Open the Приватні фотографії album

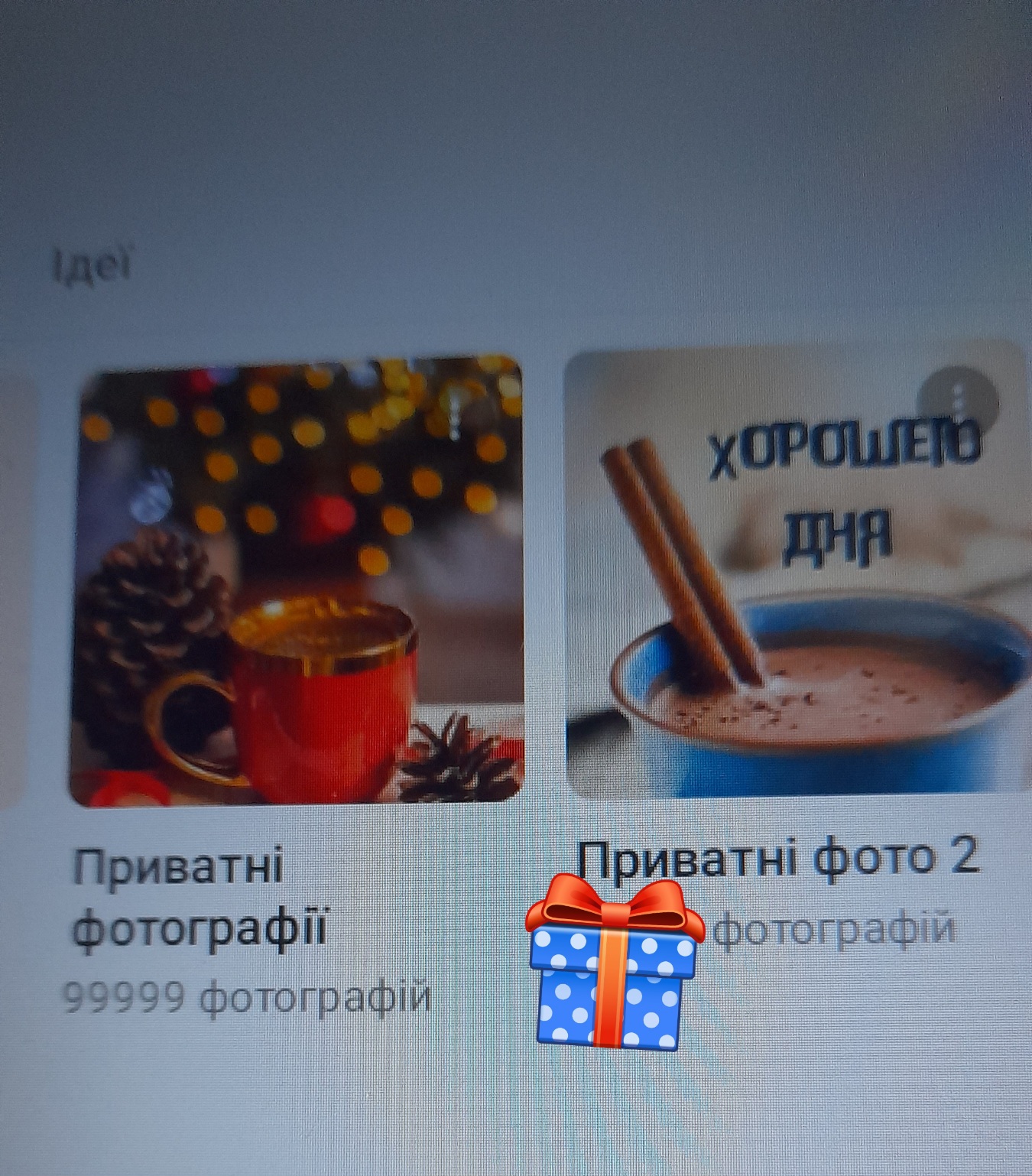(298, 581)
